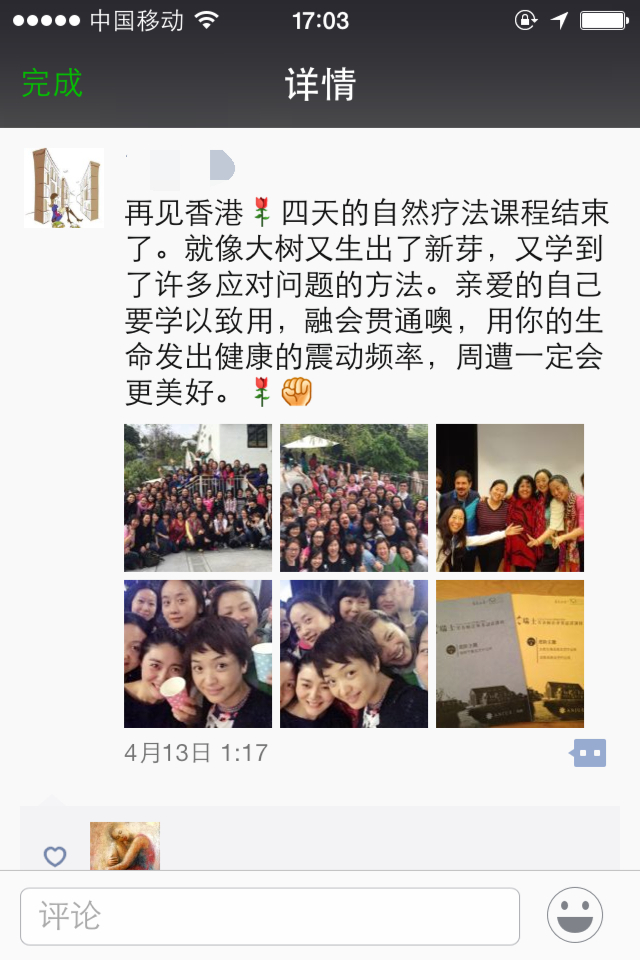View the second outdoor group photo with umbrella
640x960 pixels.
[x=354, y=498]
